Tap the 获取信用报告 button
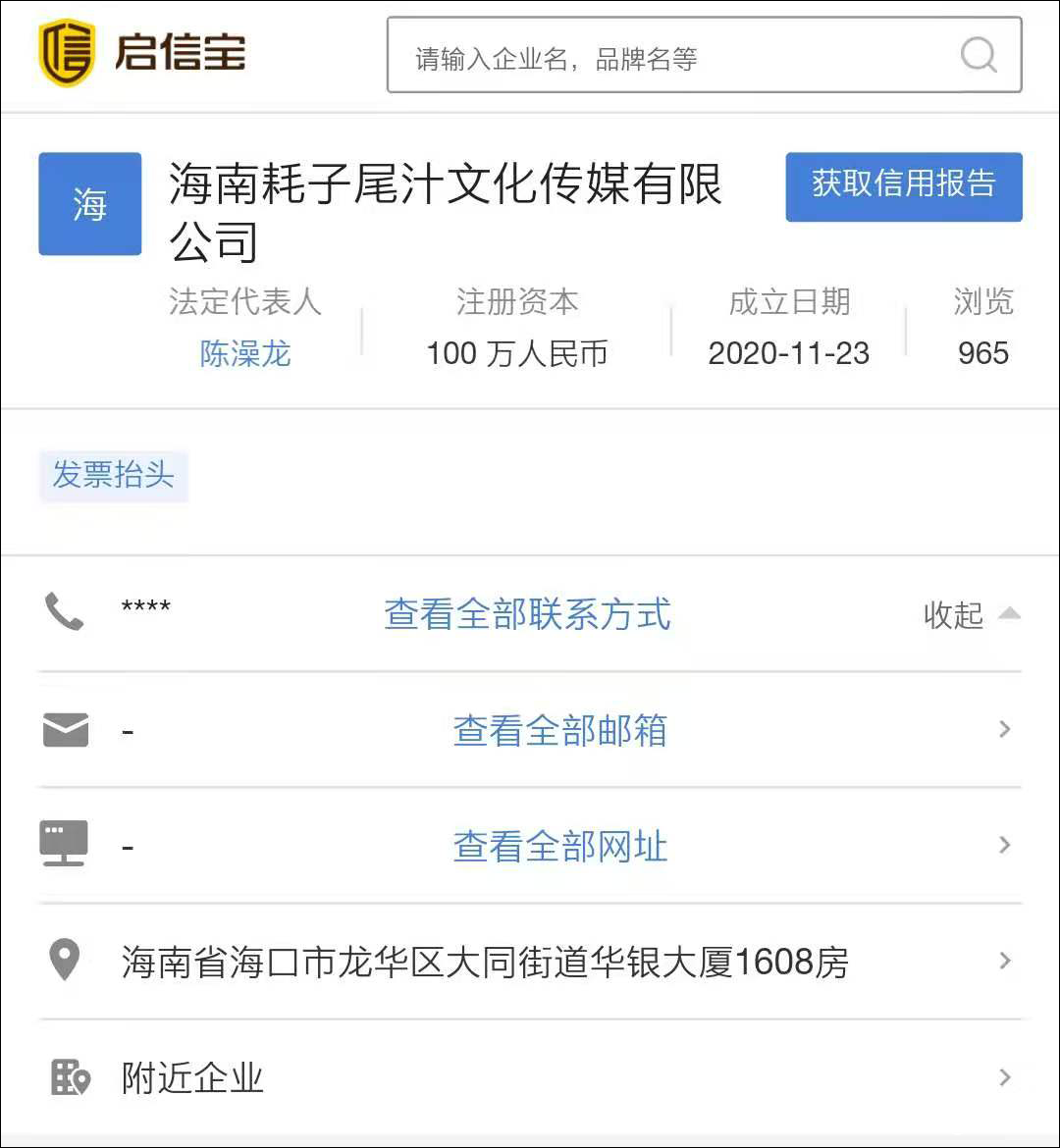 pyautogui.click(x=903, y=186)
